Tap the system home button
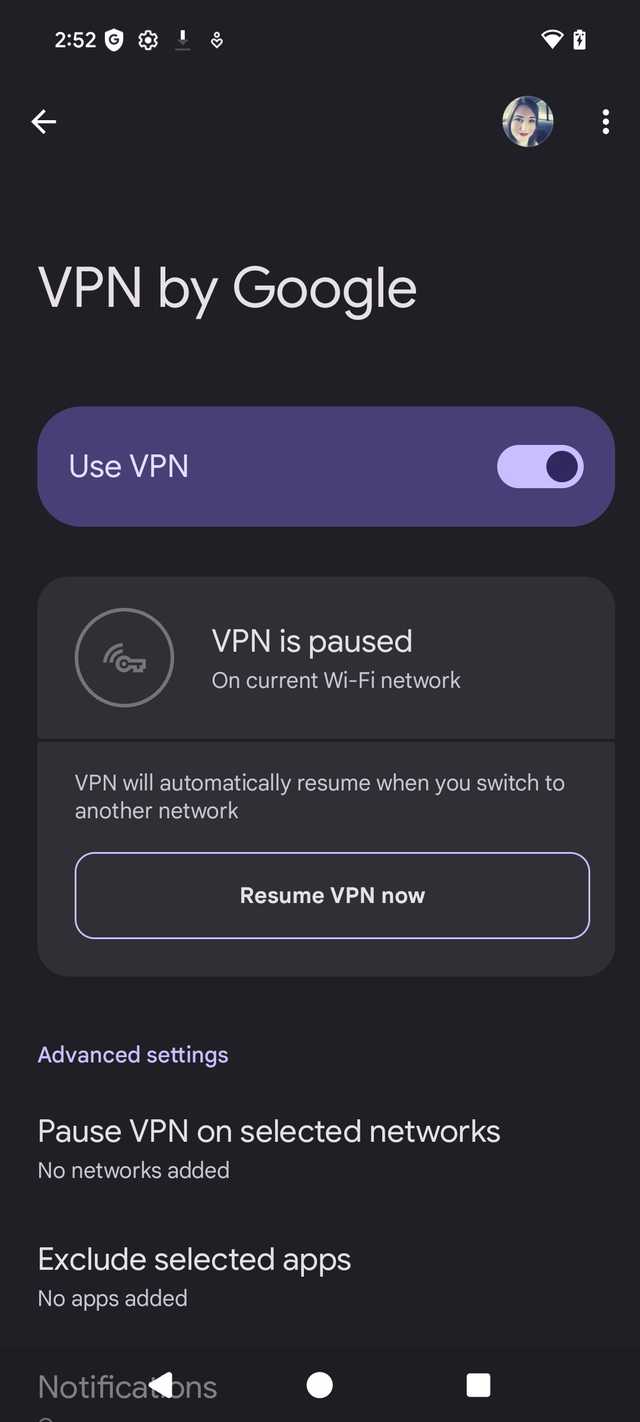The width and height of the screenshot is (640, 1422). pyautogui.click(x=319, y=1384)
